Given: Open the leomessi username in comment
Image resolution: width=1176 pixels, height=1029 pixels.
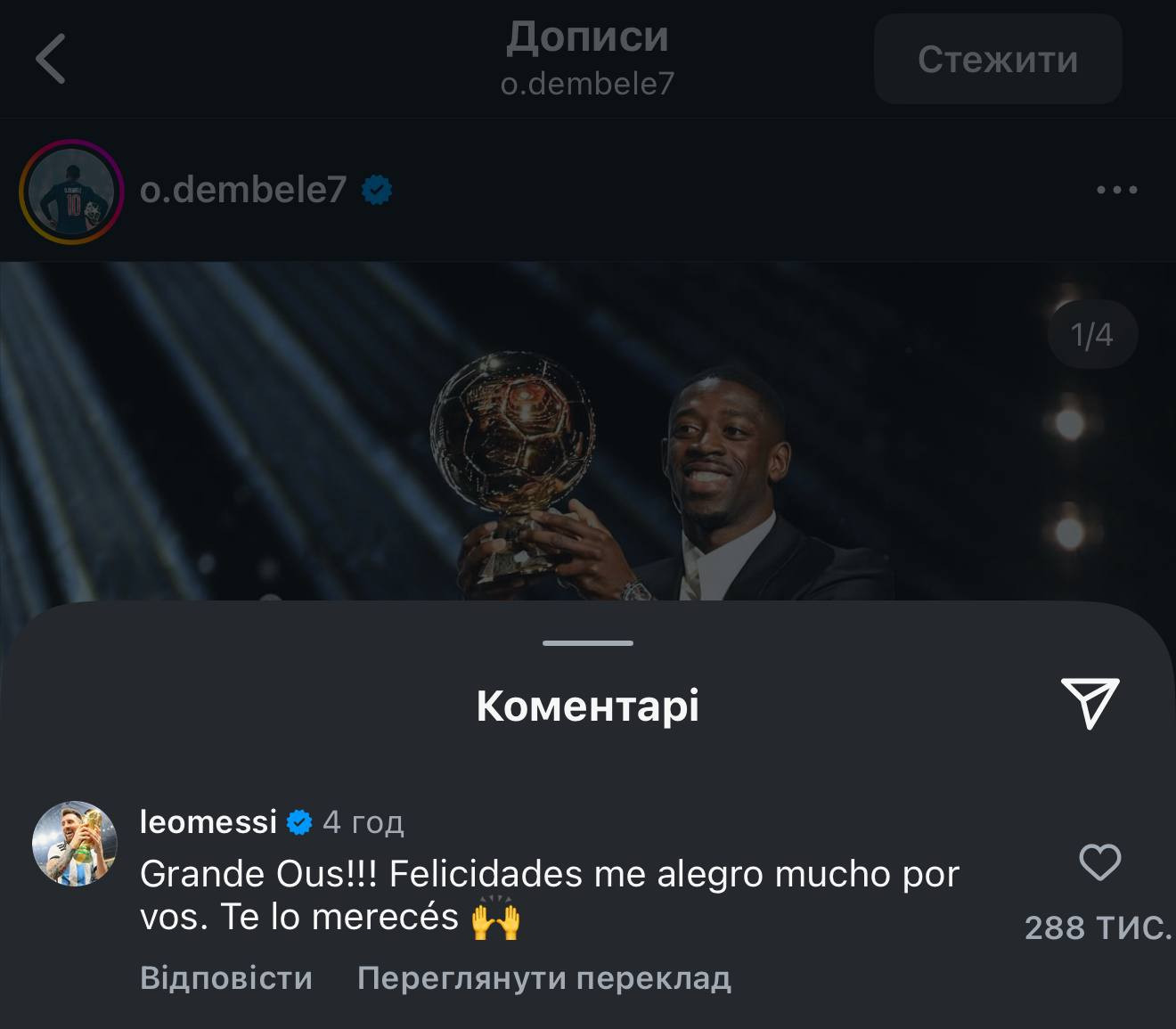Looking at the screenshot, I should pos(208,821).
